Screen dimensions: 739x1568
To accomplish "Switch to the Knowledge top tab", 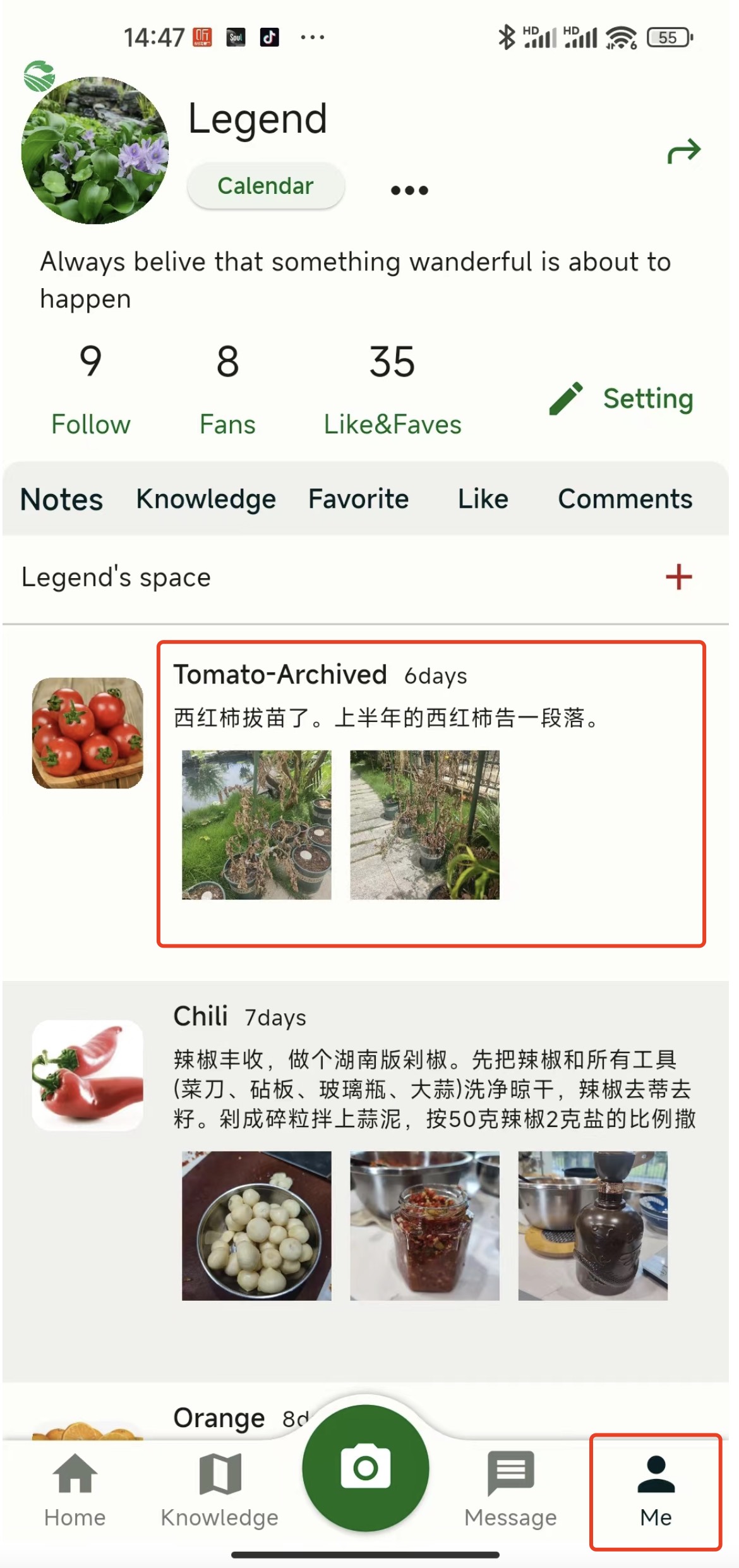I will click(x=206, y=499).
